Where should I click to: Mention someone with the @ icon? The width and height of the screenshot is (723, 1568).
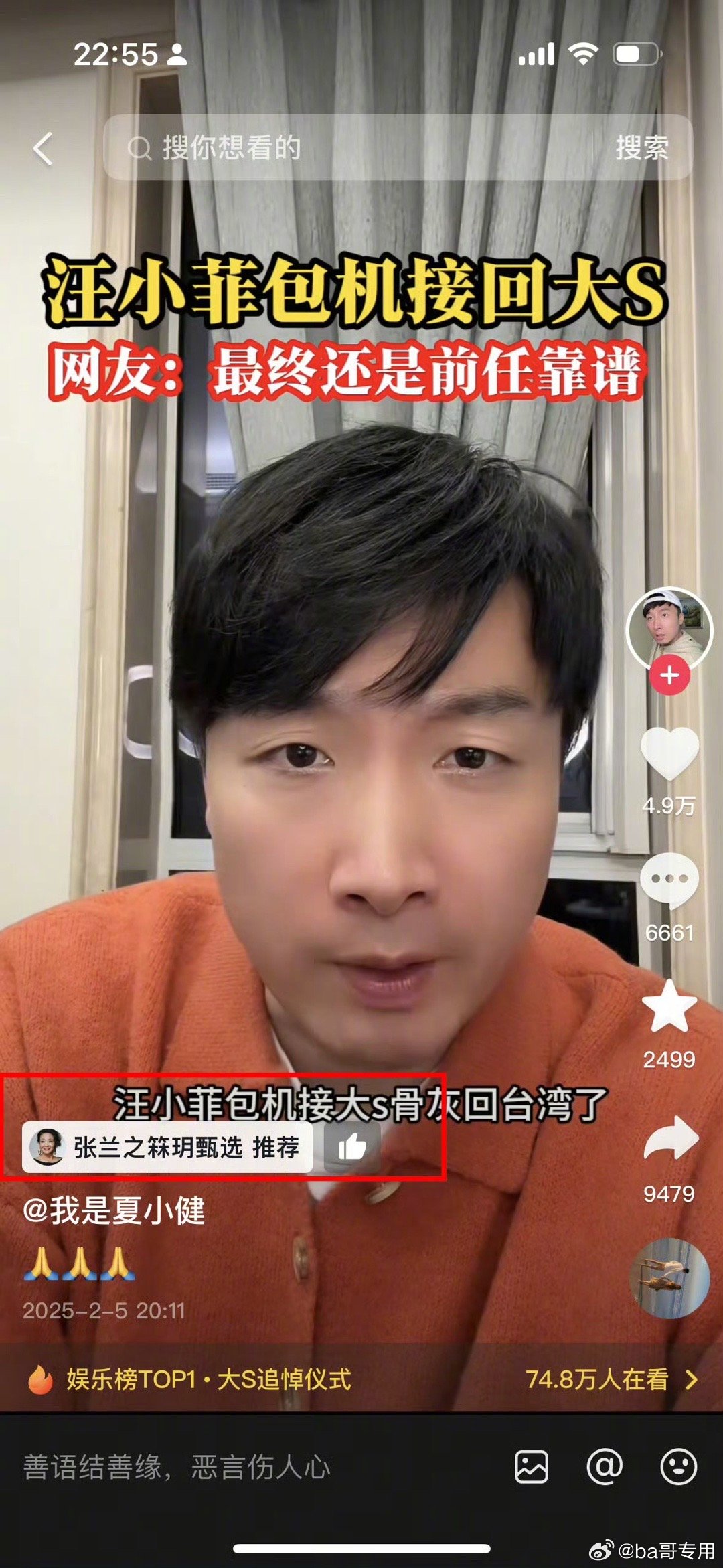coord(605,1468)
